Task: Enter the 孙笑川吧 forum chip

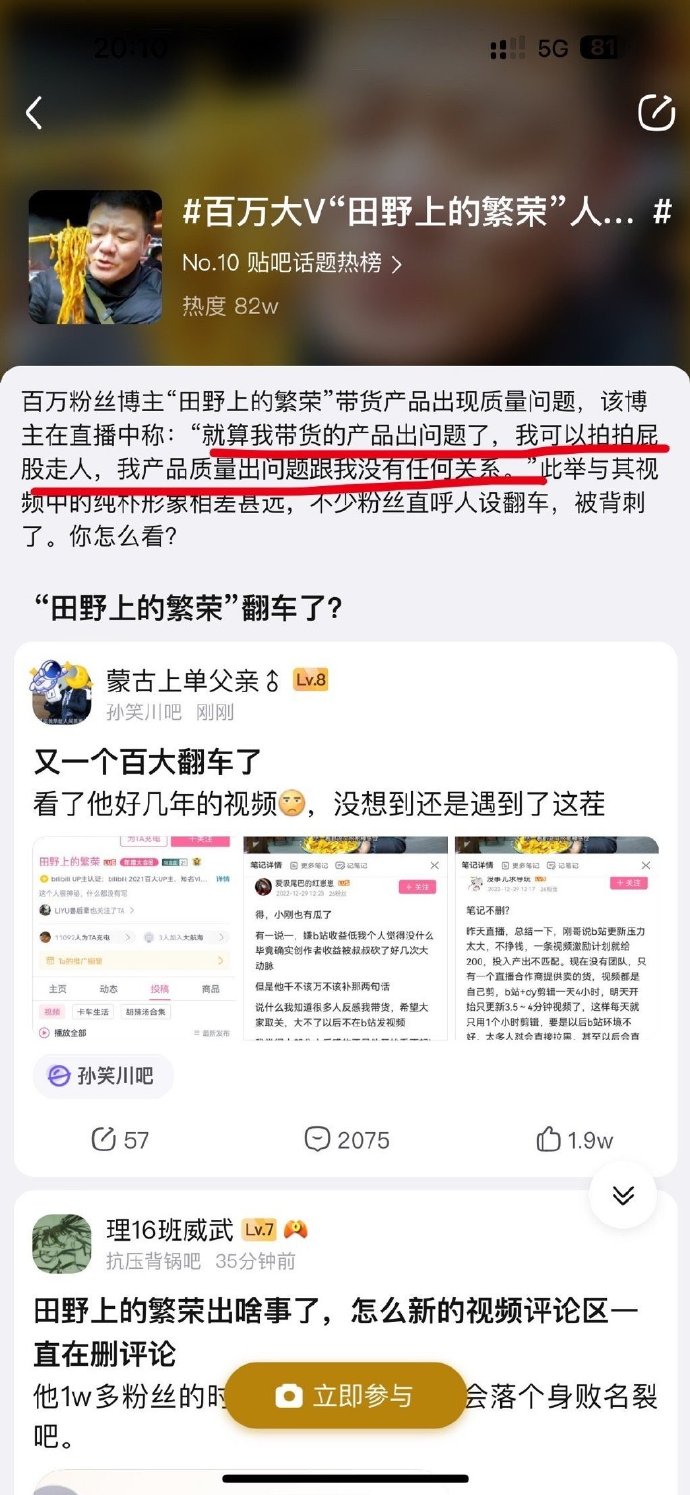Action: pos(102,1076)
